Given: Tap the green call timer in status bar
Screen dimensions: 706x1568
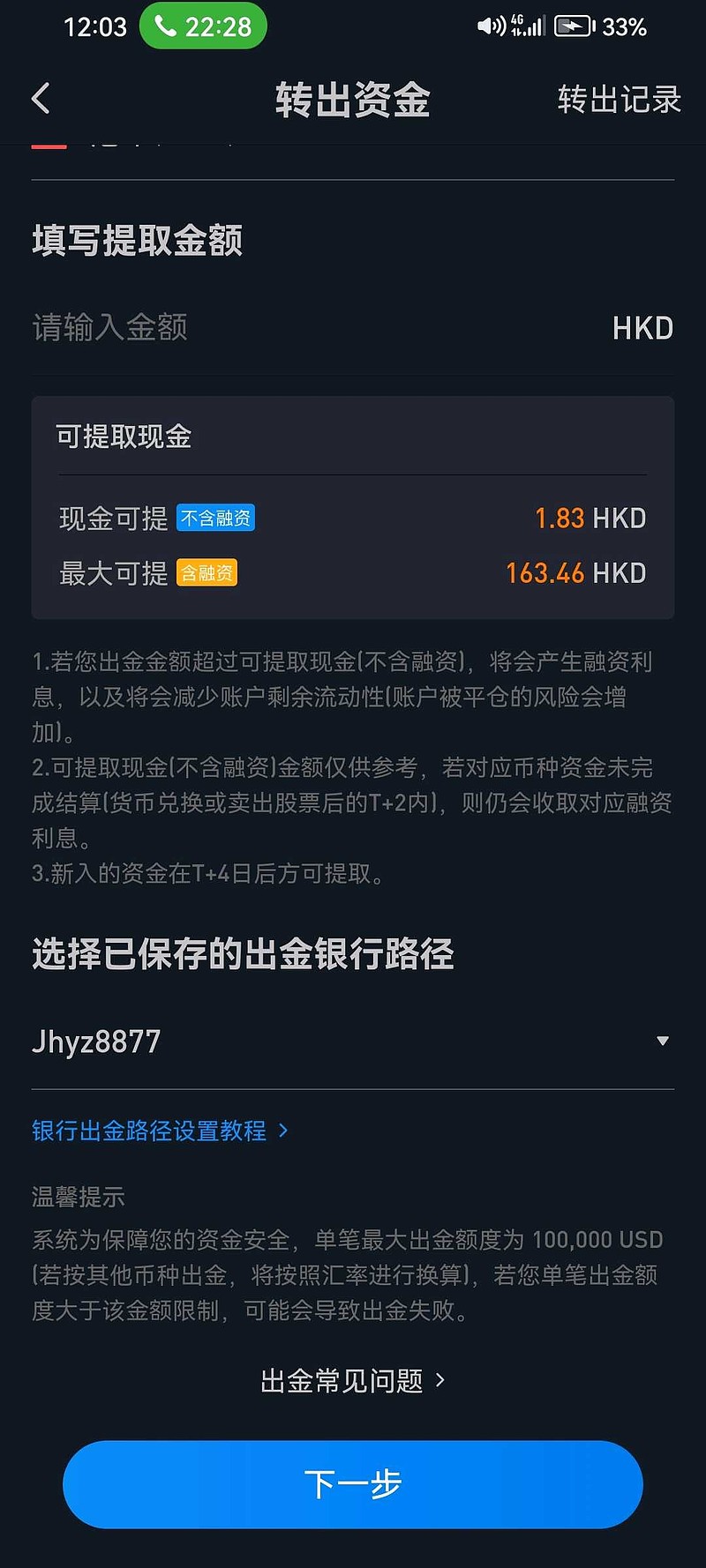Looking at the screenshot, I should click(203, 26).
